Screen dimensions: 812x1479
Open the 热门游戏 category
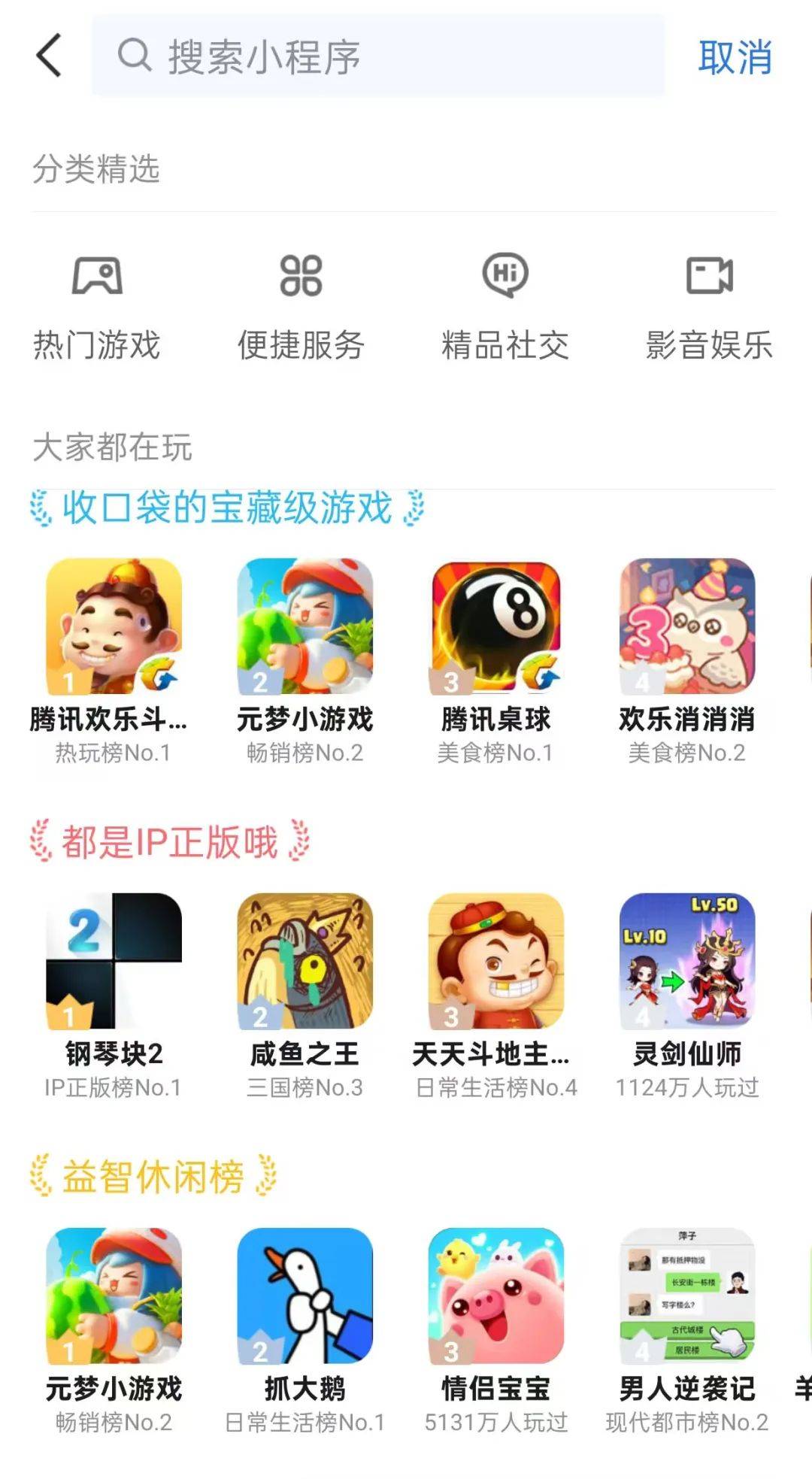[97, 306]
